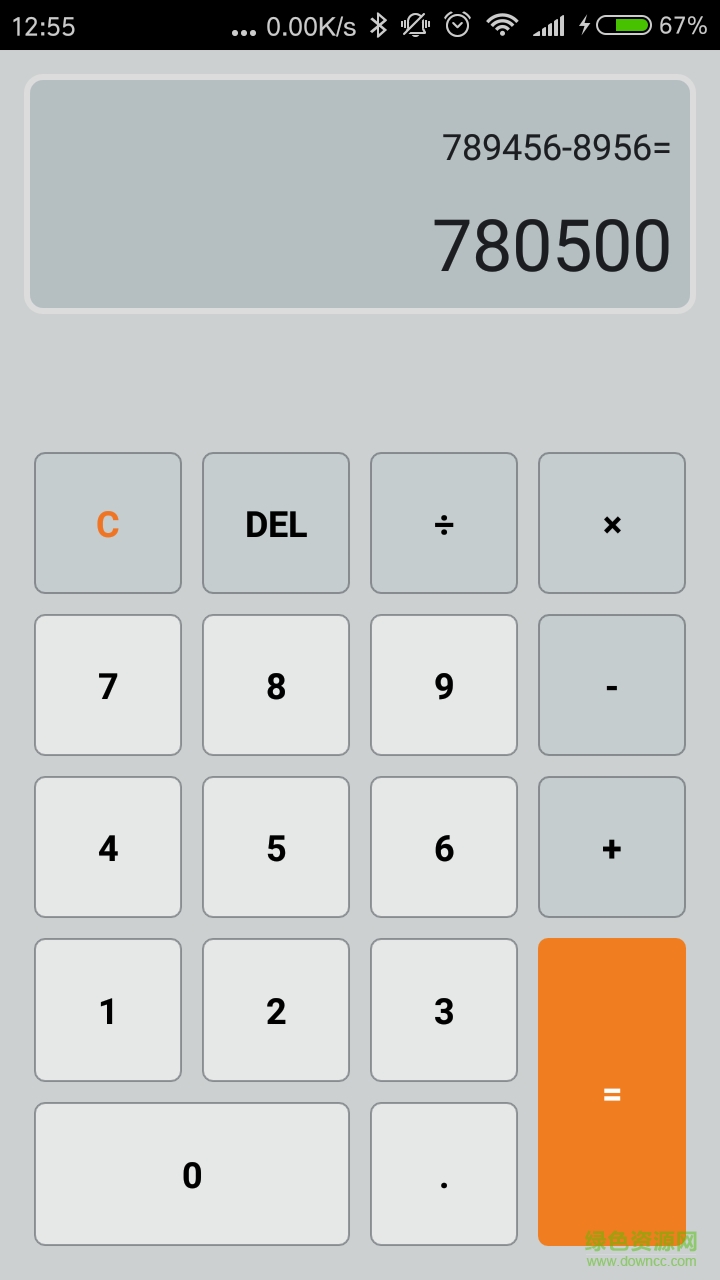720x1280 pixels.
Task: Tap the minus operator key
Action: click(x=612, y=685)
